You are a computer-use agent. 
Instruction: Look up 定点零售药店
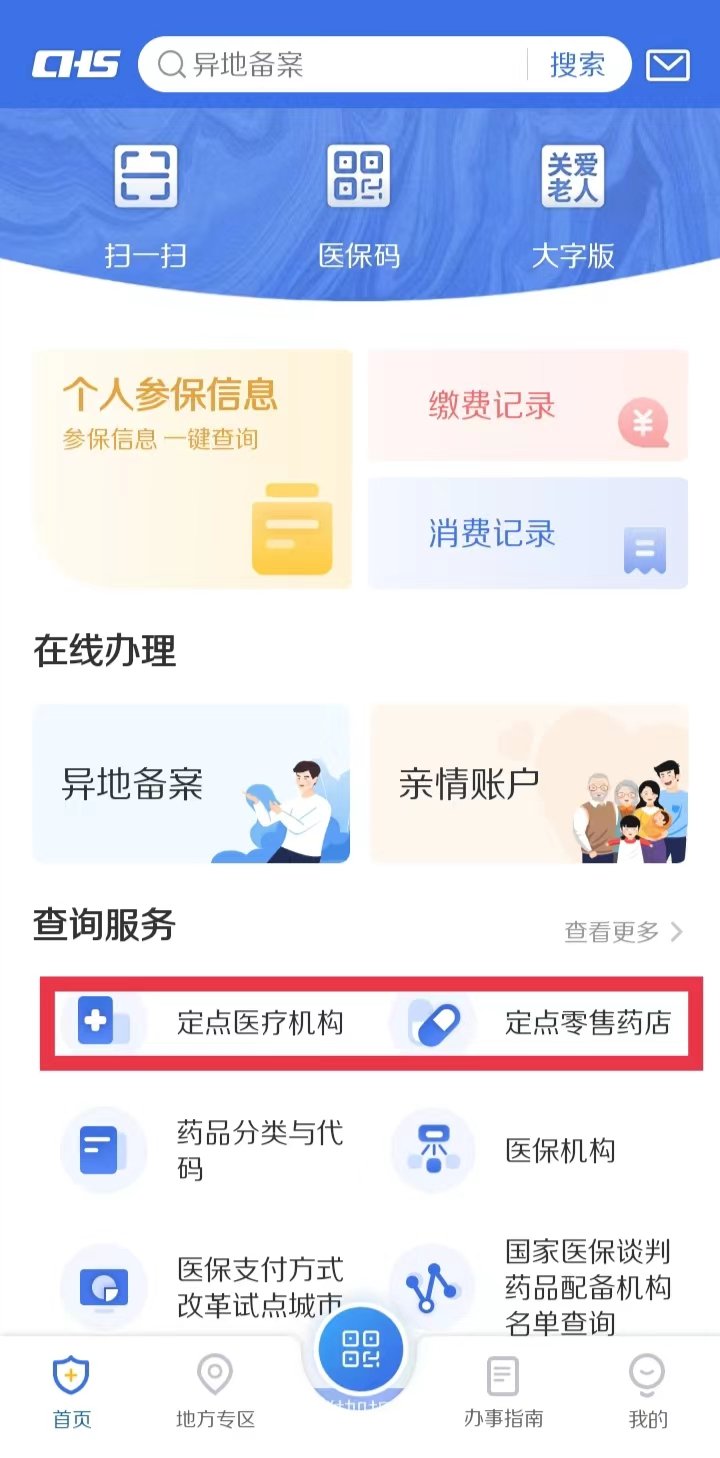(535, 1023)
